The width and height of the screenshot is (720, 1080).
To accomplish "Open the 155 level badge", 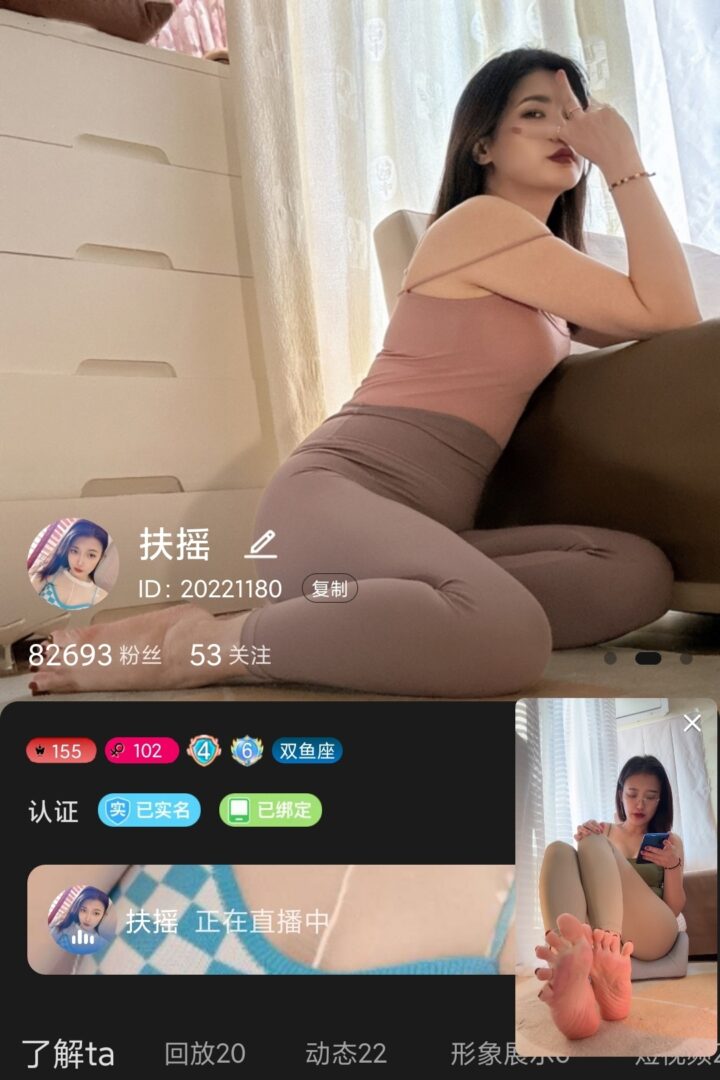I will pos(61,751).
